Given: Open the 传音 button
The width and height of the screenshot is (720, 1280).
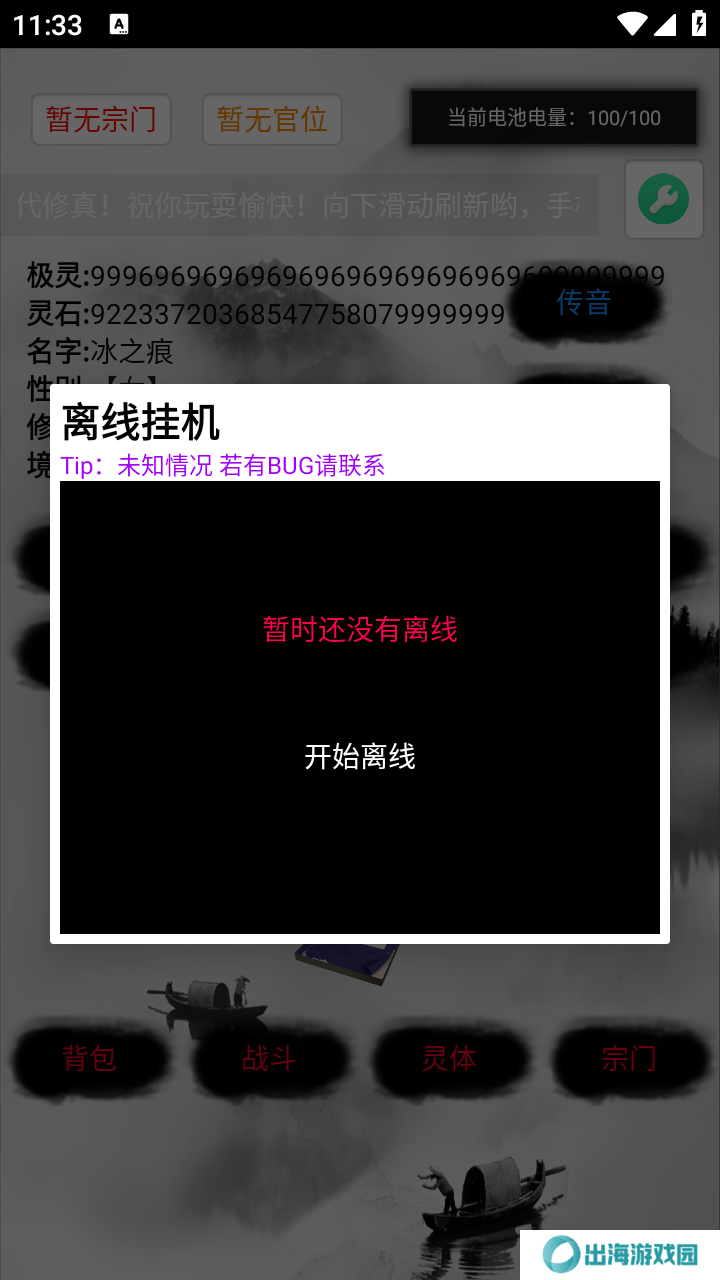Looking at the screenshot, I should [584, 302].
